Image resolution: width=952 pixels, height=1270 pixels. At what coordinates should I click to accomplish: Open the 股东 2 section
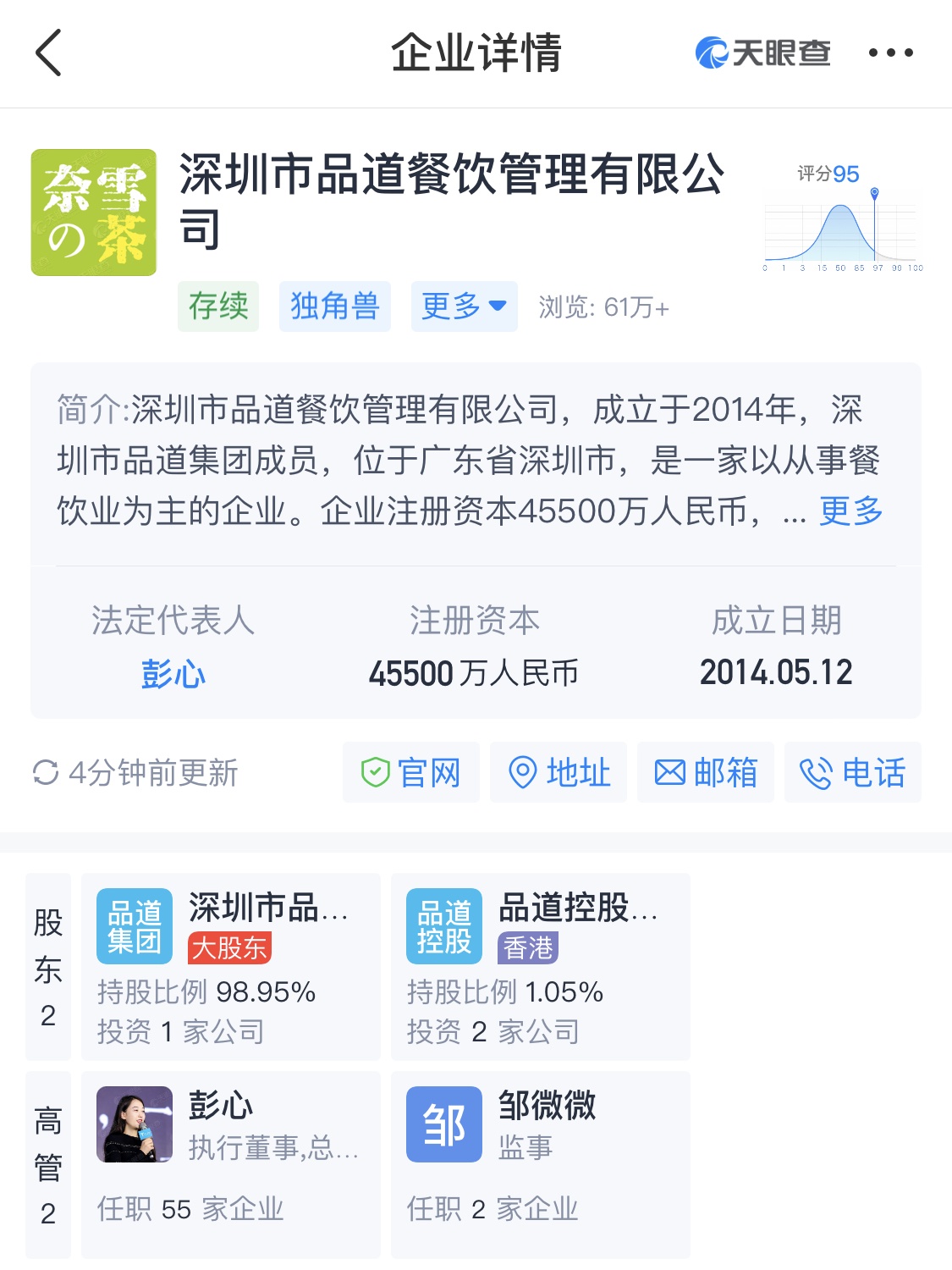point(48,967)
